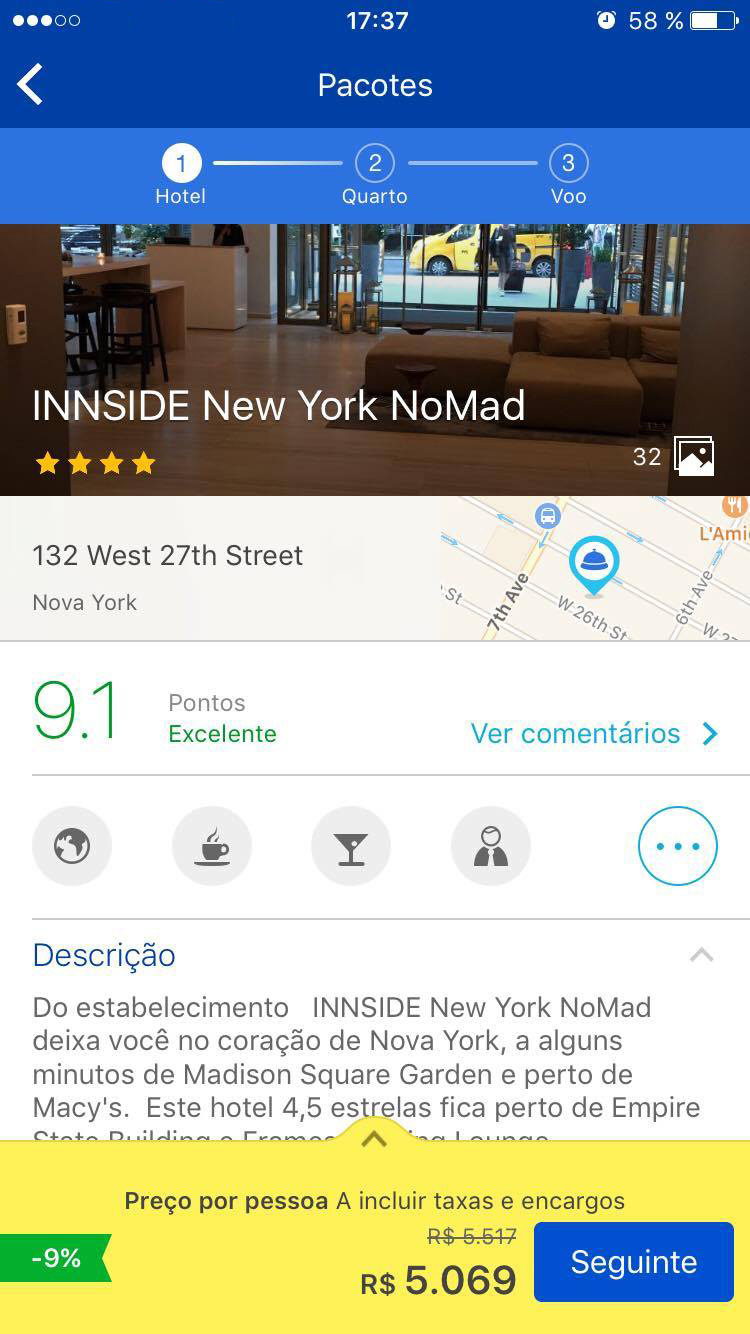The height and width of the screenshot is (1334, 750).
Task: Tap the coffee amenity icon
Action: [211, 845]
